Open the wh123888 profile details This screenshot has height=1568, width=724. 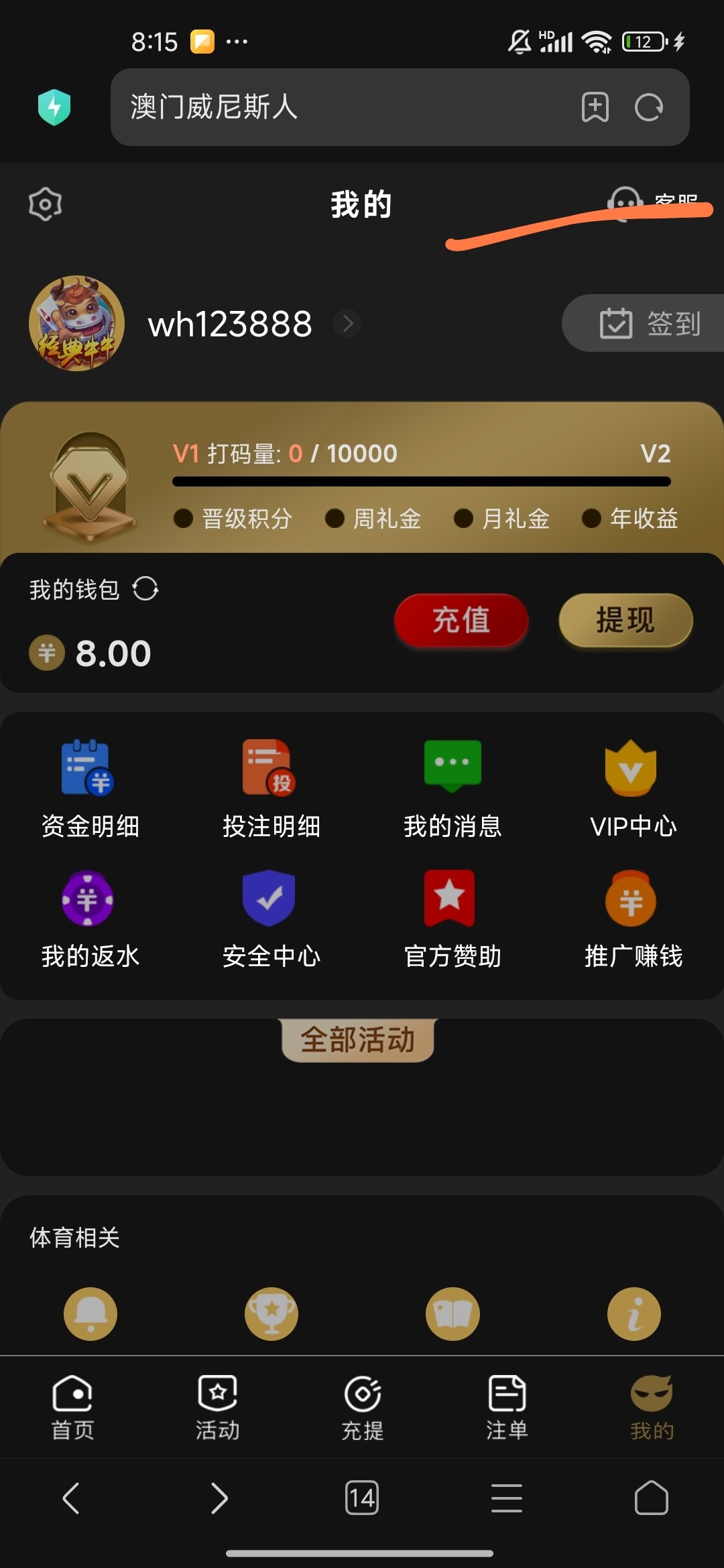347,324
